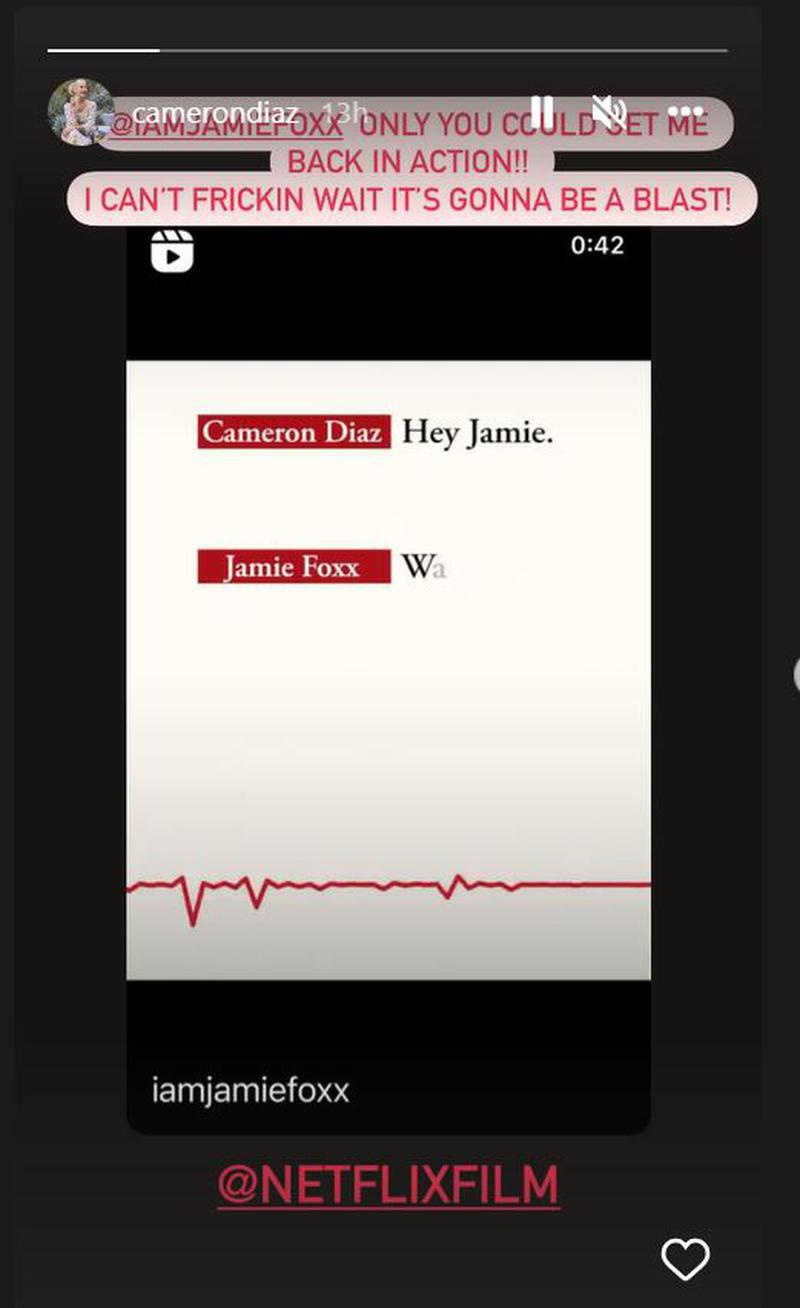This screenshot has height=1308, width=800.
Task: Open camerondiaz profile from avatar
Action: coord(80,111)
